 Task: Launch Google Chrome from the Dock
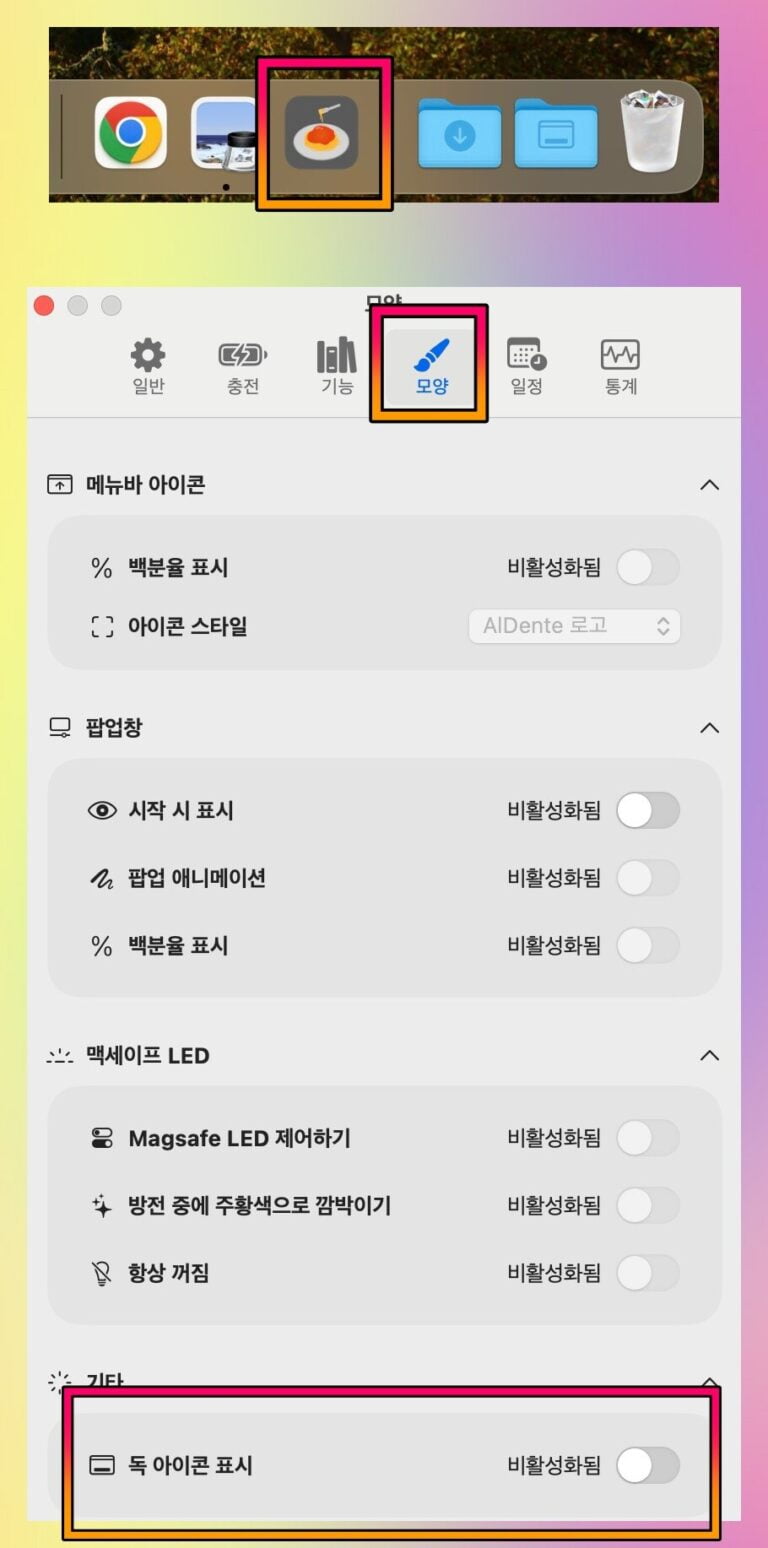(128, 133)
